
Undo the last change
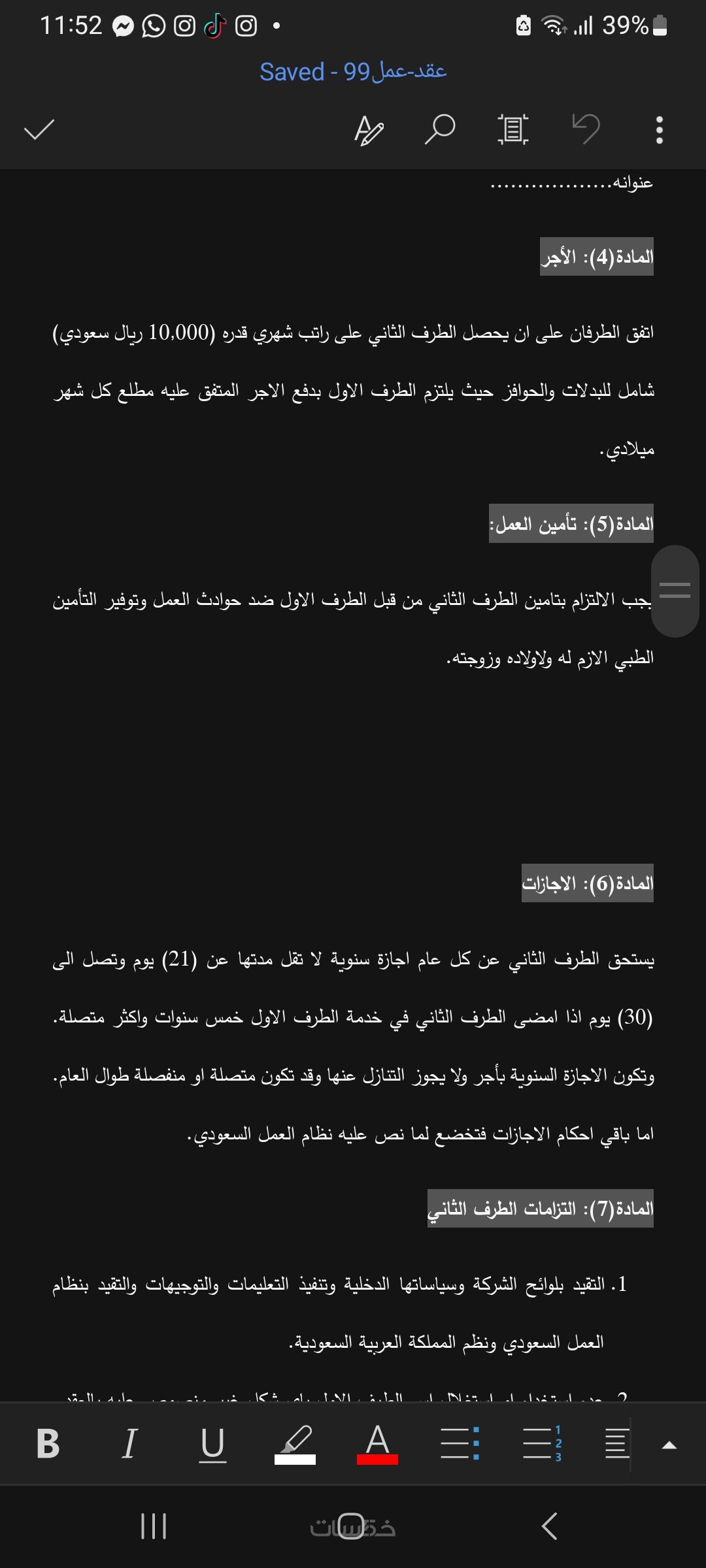586,129
